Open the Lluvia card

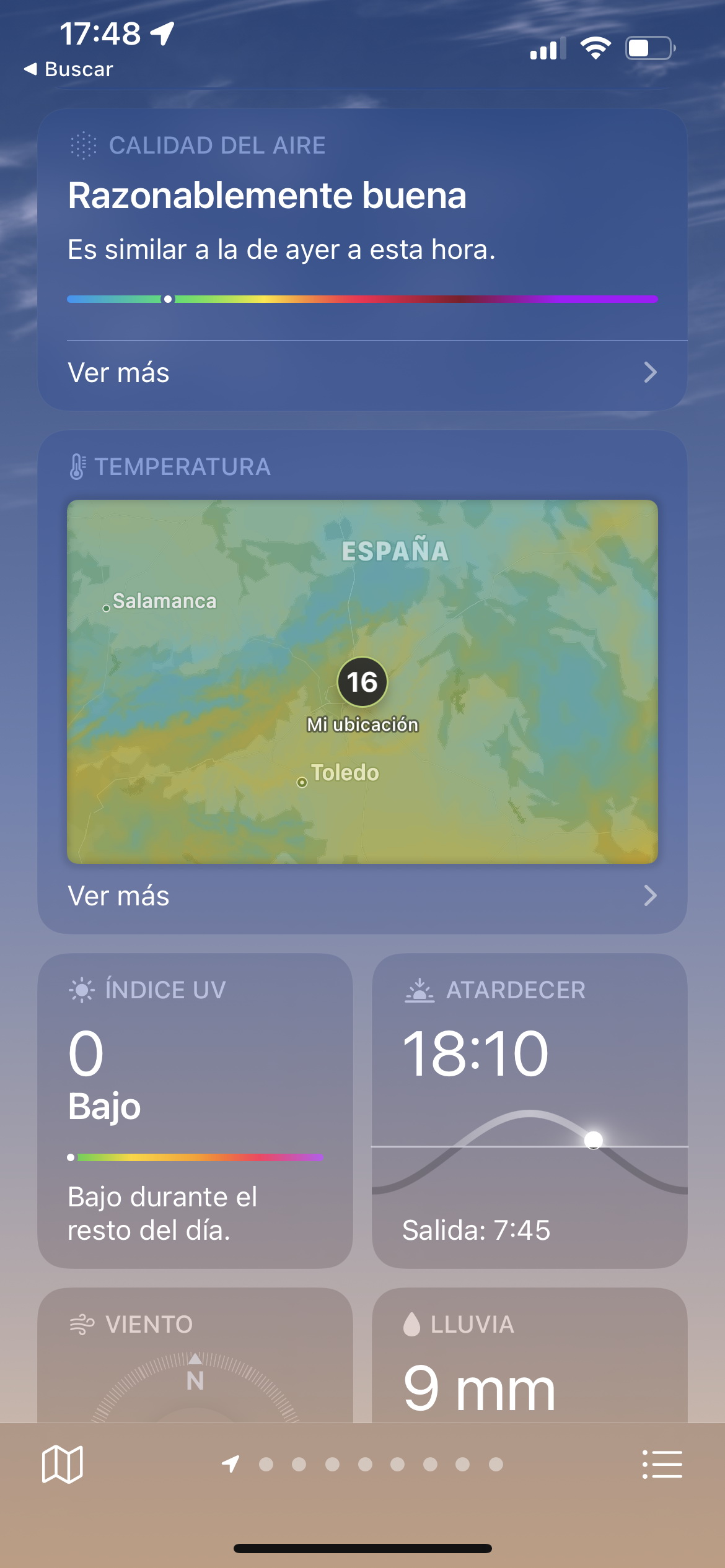[530, 1355]
